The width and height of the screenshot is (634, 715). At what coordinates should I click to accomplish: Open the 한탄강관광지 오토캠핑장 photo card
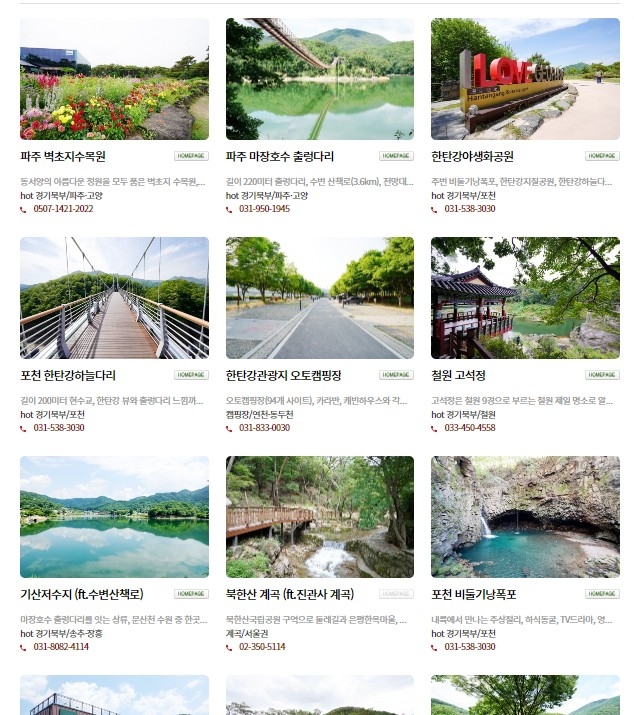(x=320, y=298)
